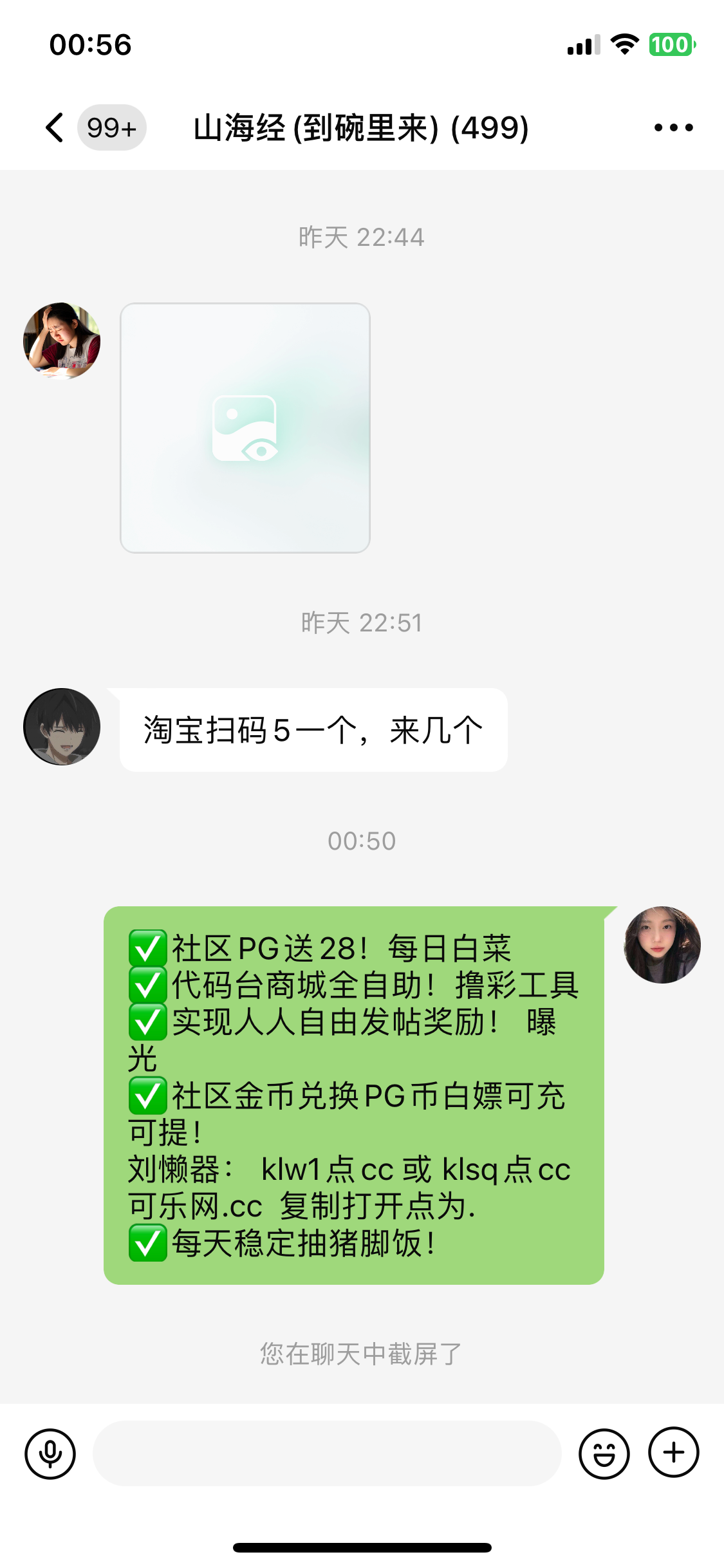Open the group chat overflow menu

point(673,127)
